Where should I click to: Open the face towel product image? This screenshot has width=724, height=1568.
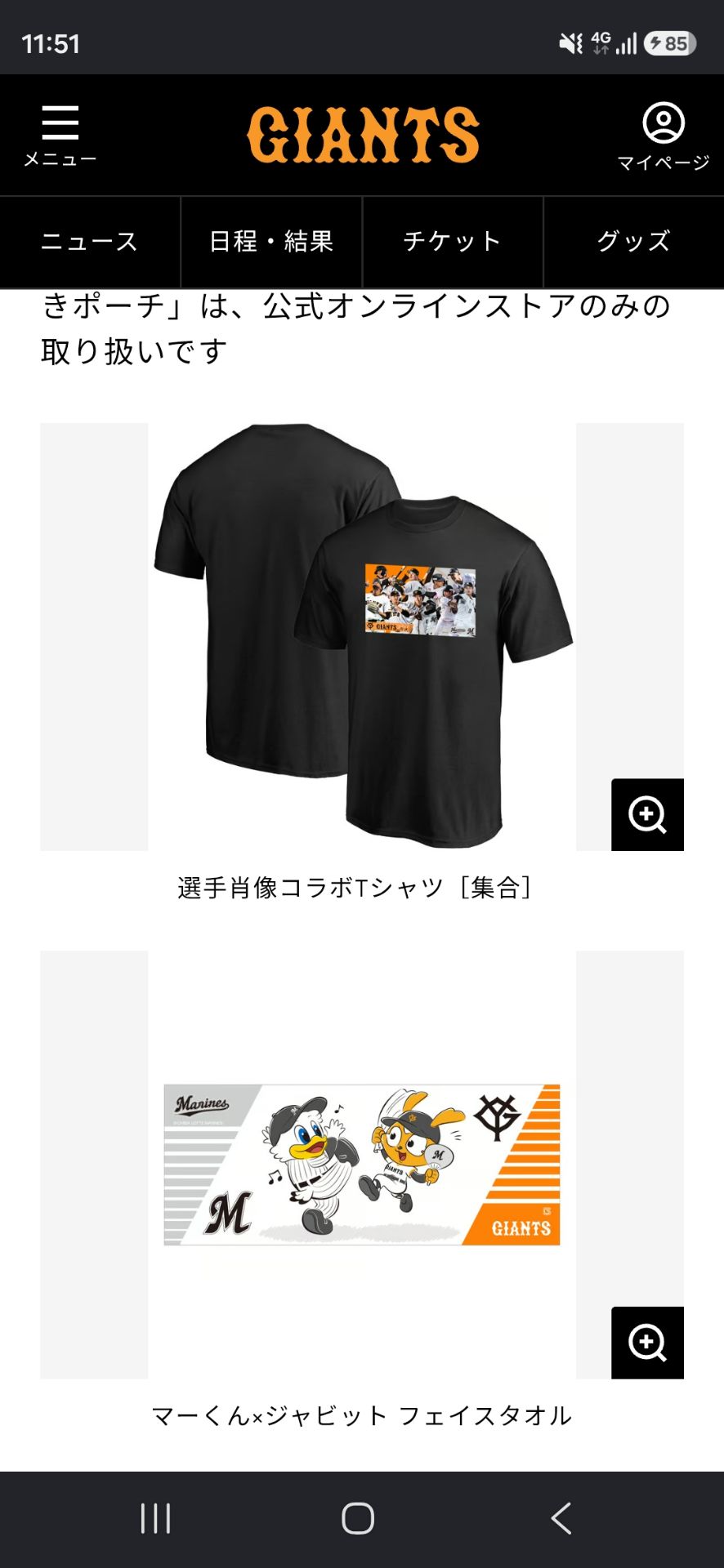click(x=362, y=1165)
